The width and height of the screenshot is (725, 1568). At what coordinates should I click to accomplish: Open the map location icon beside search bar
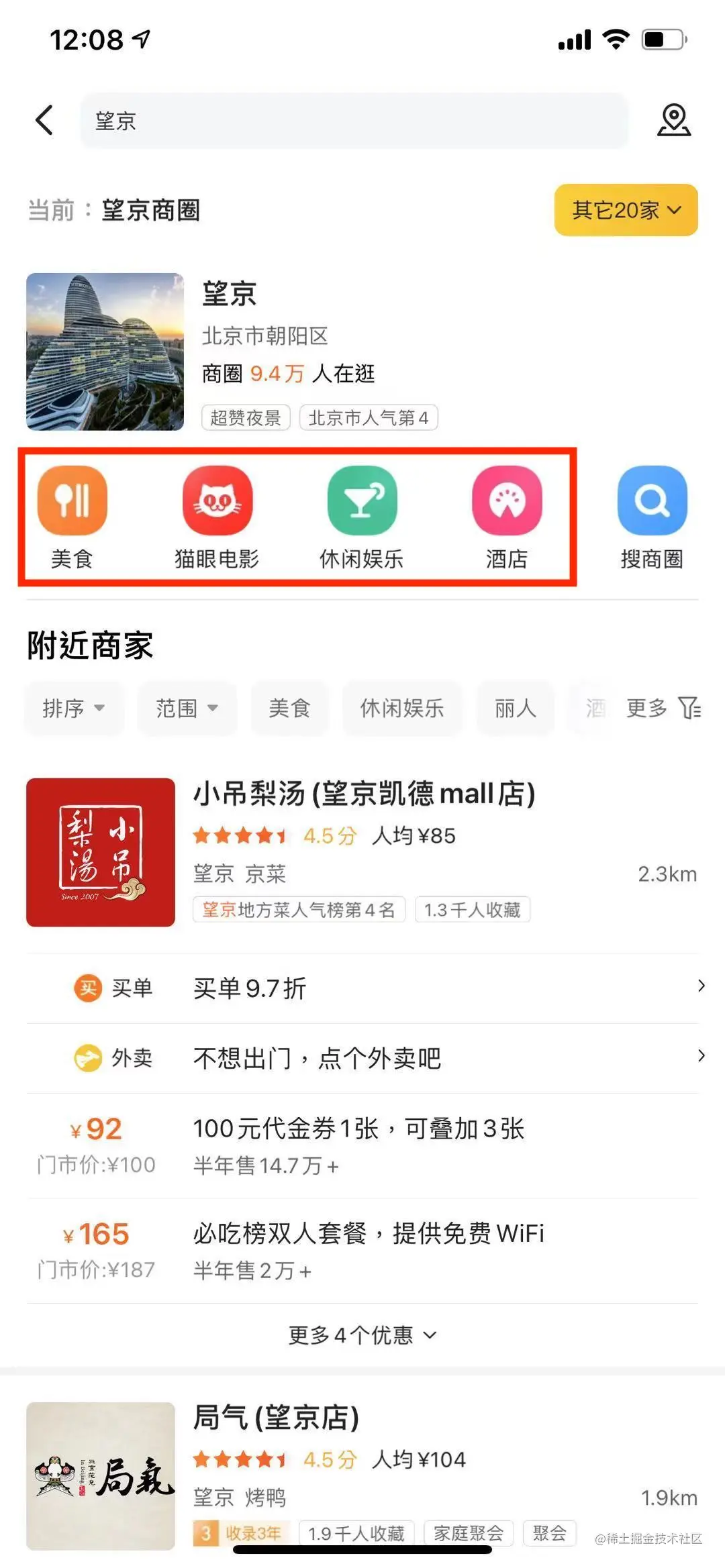pyautogui.click(x=674, y=121)
